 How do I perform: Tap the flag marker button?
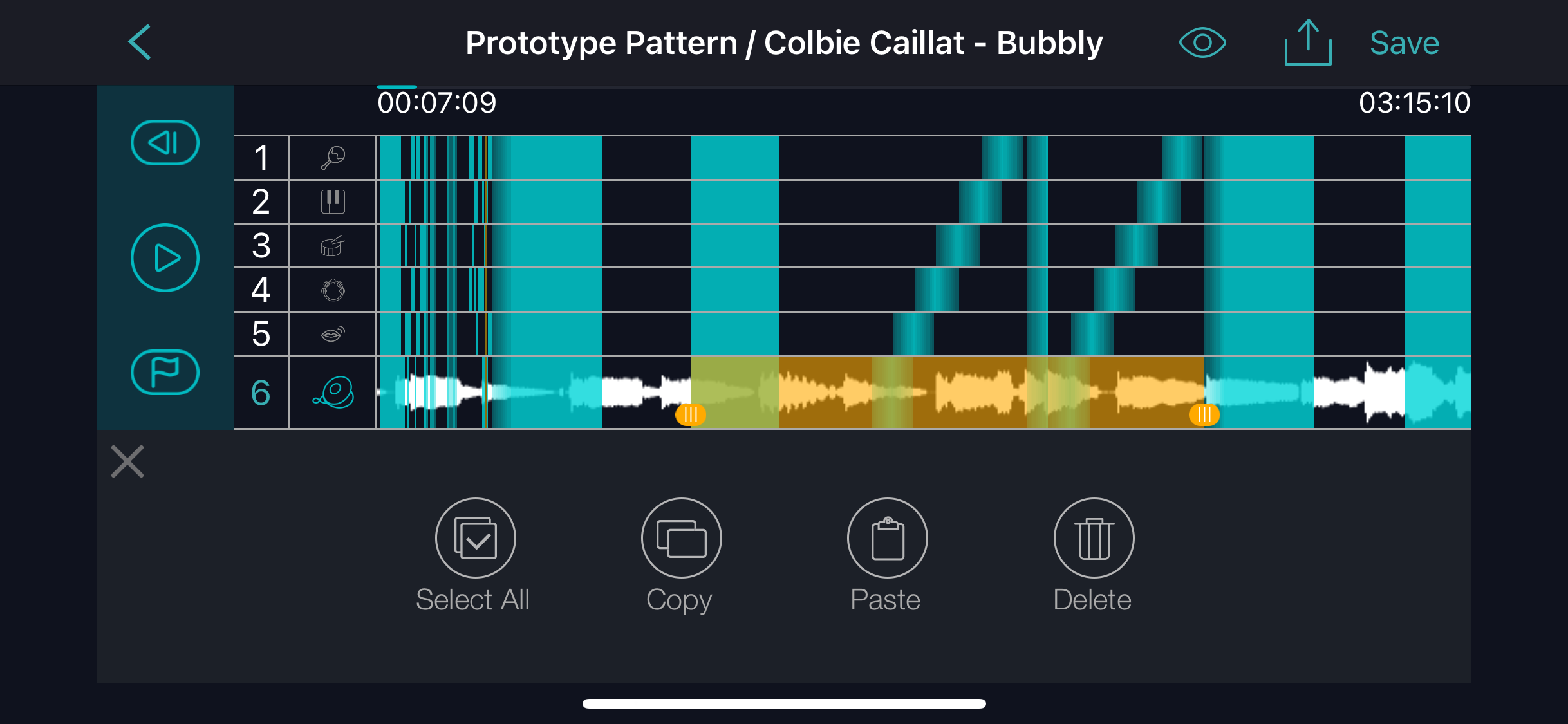click(x=165, y=372)
